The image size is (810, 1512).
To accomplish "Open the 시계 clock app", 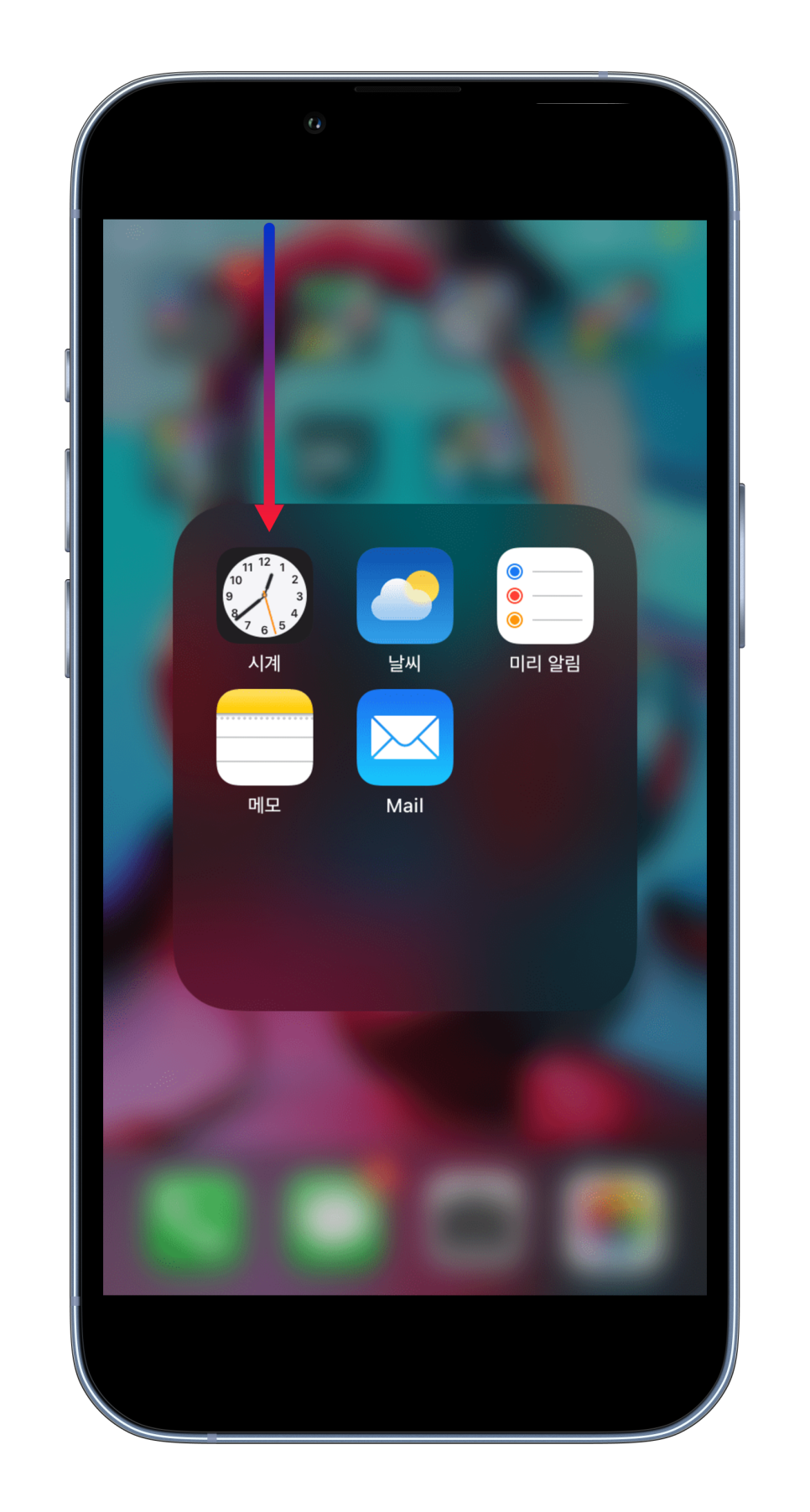I will pos(264,596).
